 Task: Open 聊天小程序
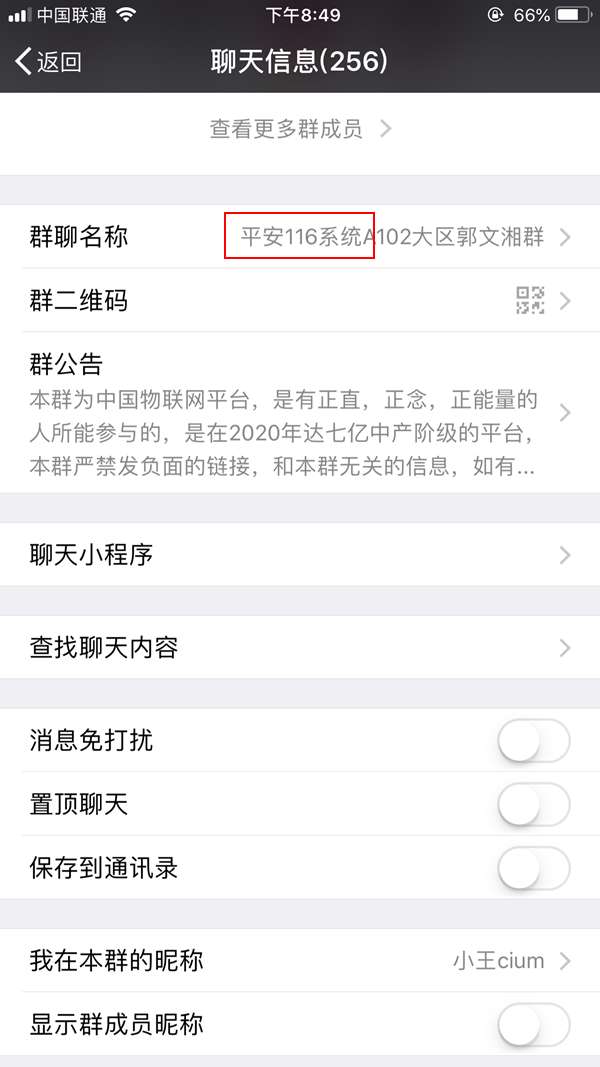[x=300, y=555]
